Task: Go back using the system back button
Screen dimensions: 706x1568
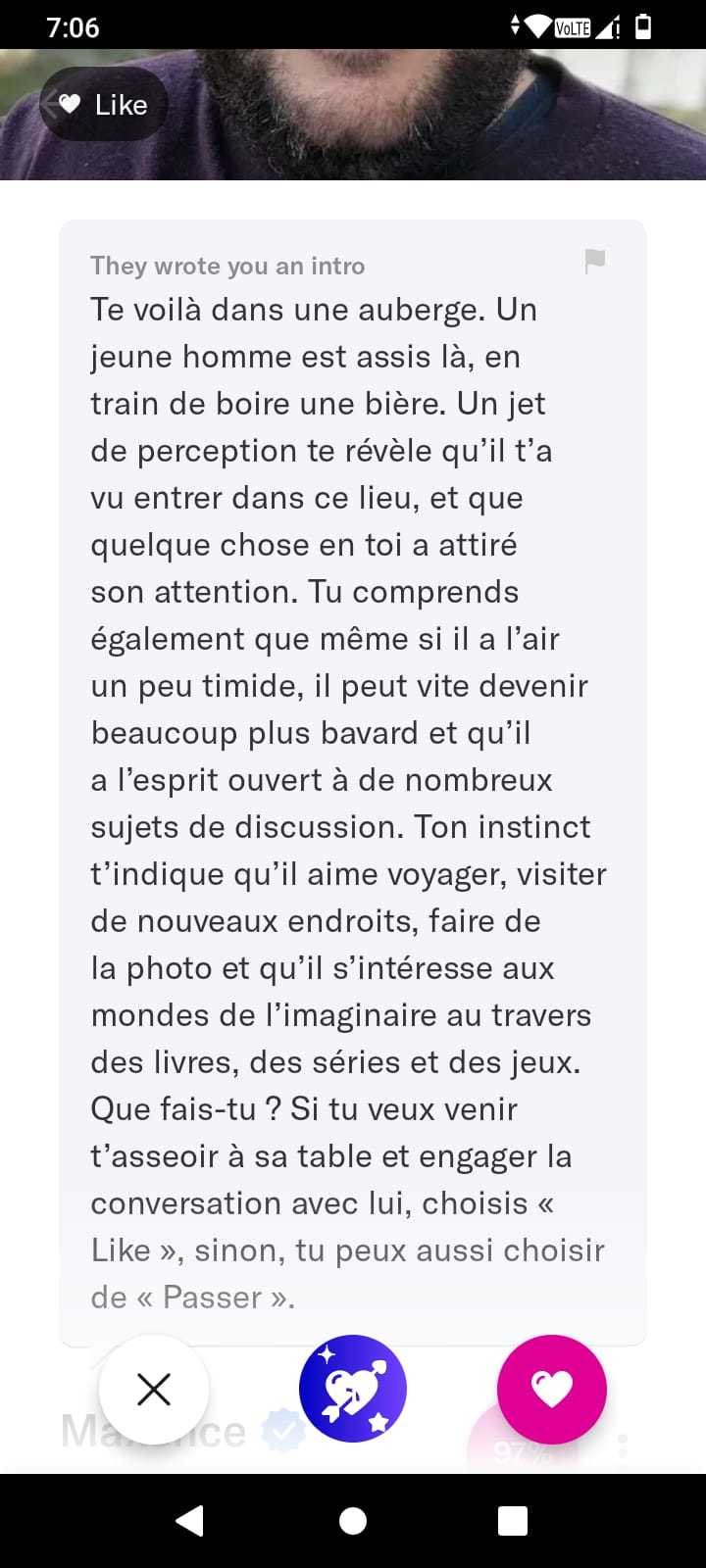Action: [189, 1521]
